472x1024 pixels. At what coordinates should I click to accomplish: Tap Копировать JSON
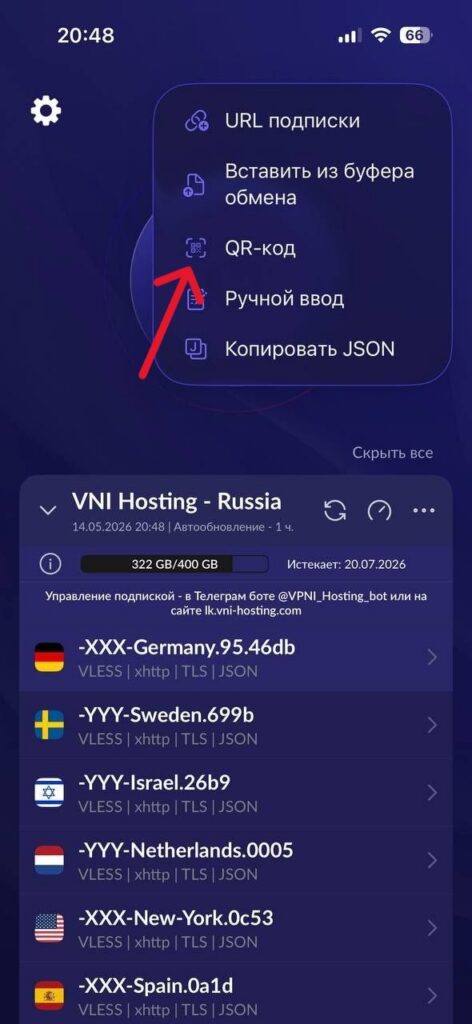click(x=302, y=349)
